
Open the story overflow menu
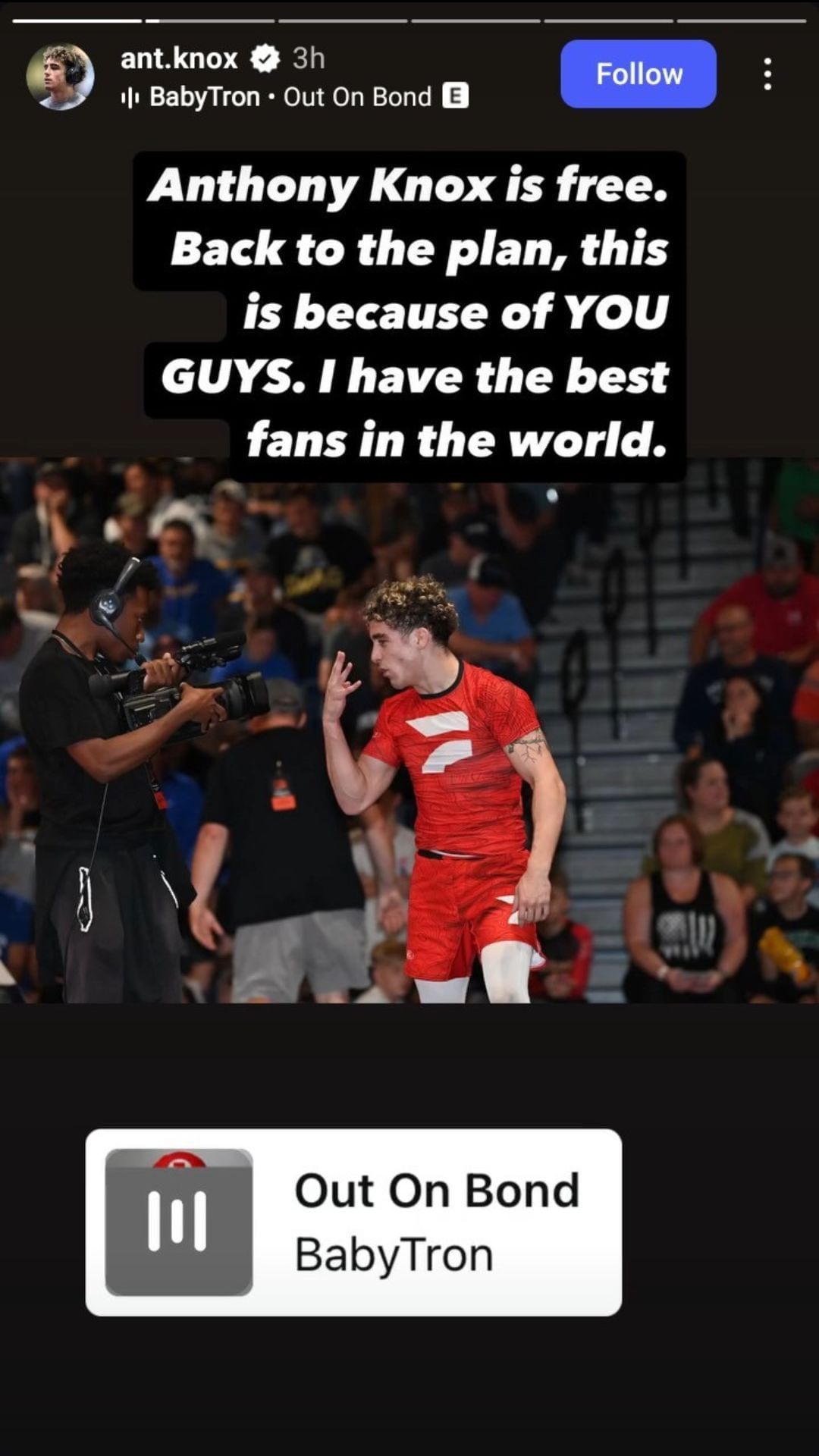coord(767,74)
